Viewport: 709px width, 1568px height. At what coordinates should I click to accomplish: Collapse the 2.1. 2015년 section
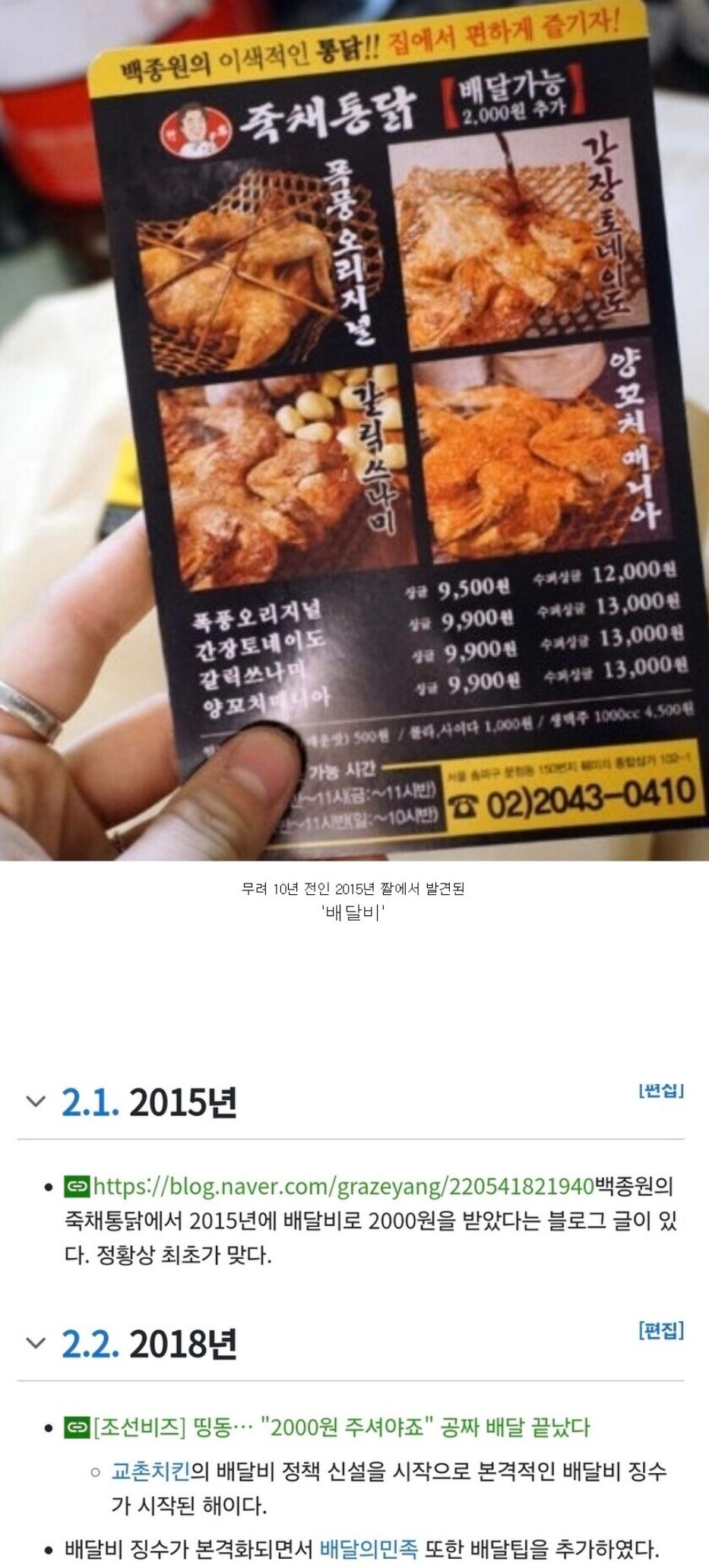pyautogui.click(x=36, y=1102)
